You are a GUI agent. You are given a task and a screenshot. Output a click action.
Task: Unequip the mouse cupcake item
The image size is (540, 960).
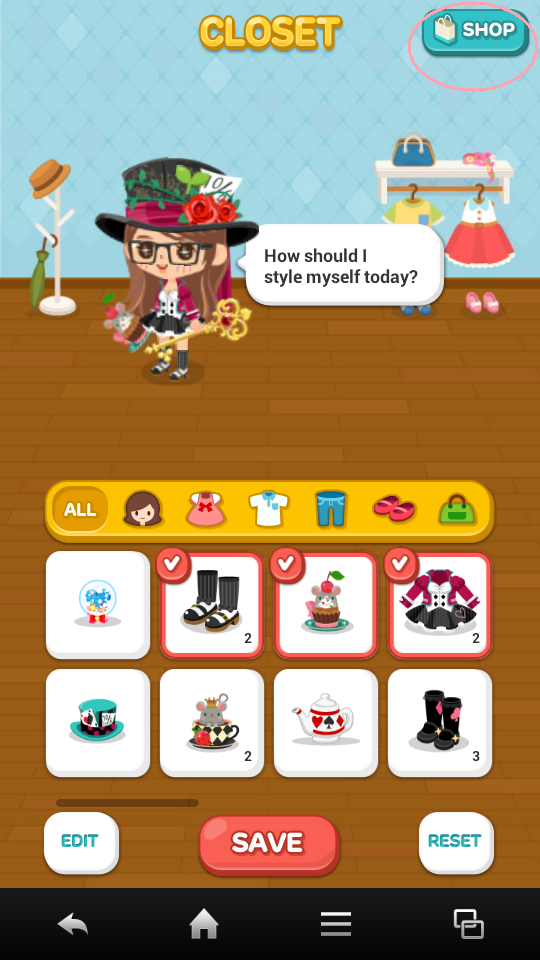click(x=326, y=605)
